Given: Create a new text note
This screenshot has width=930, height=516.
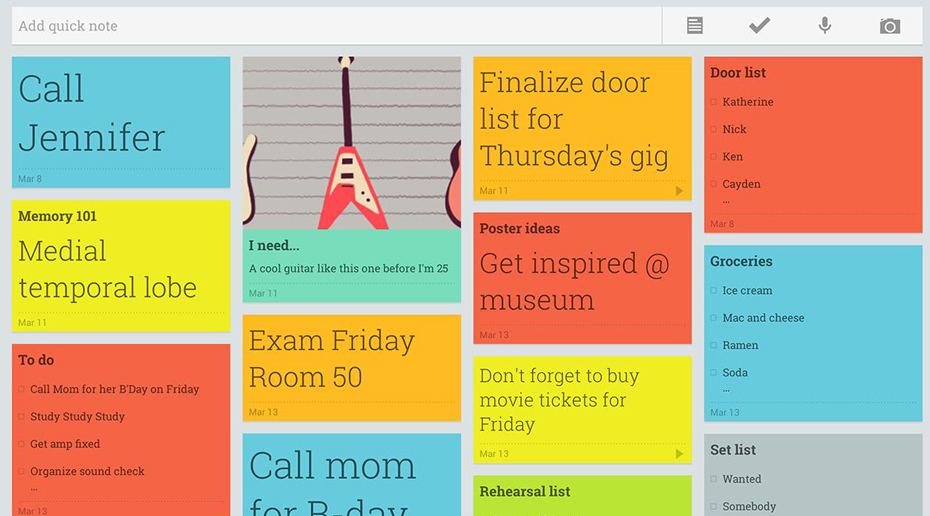Looking at the screenshot, I should 694,26.
